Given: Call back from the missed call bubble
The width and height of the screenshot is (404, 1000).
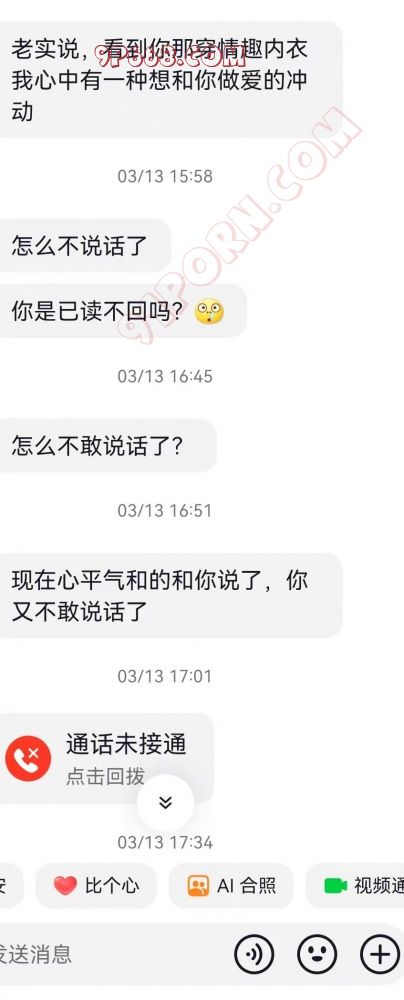Looking at the screenshot, I should (x=106, y=759).
